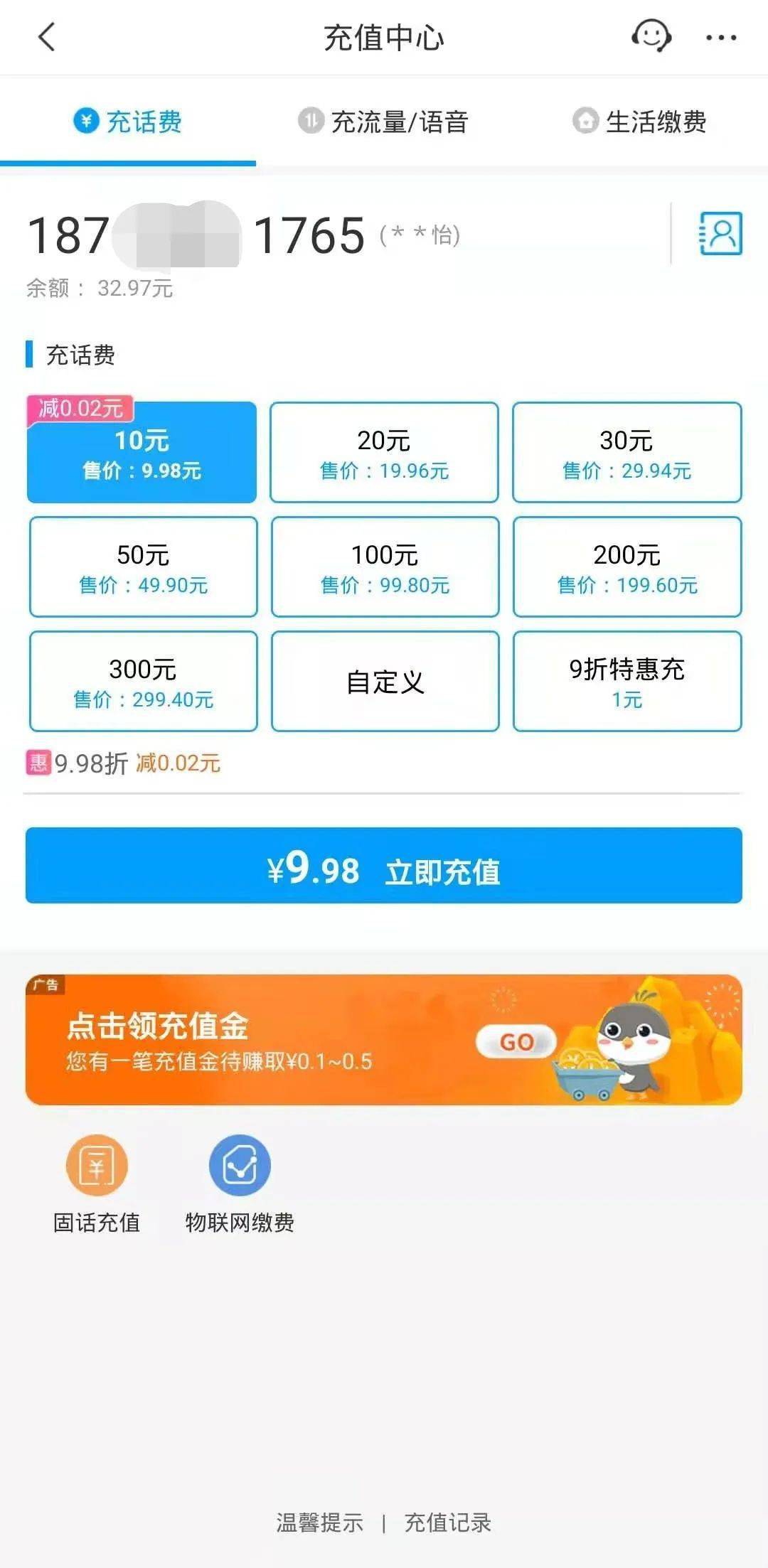The width and height of the screenshot is (768, 1568).
Task: View 充值记录 recharge history
Action: [448, 1523]
